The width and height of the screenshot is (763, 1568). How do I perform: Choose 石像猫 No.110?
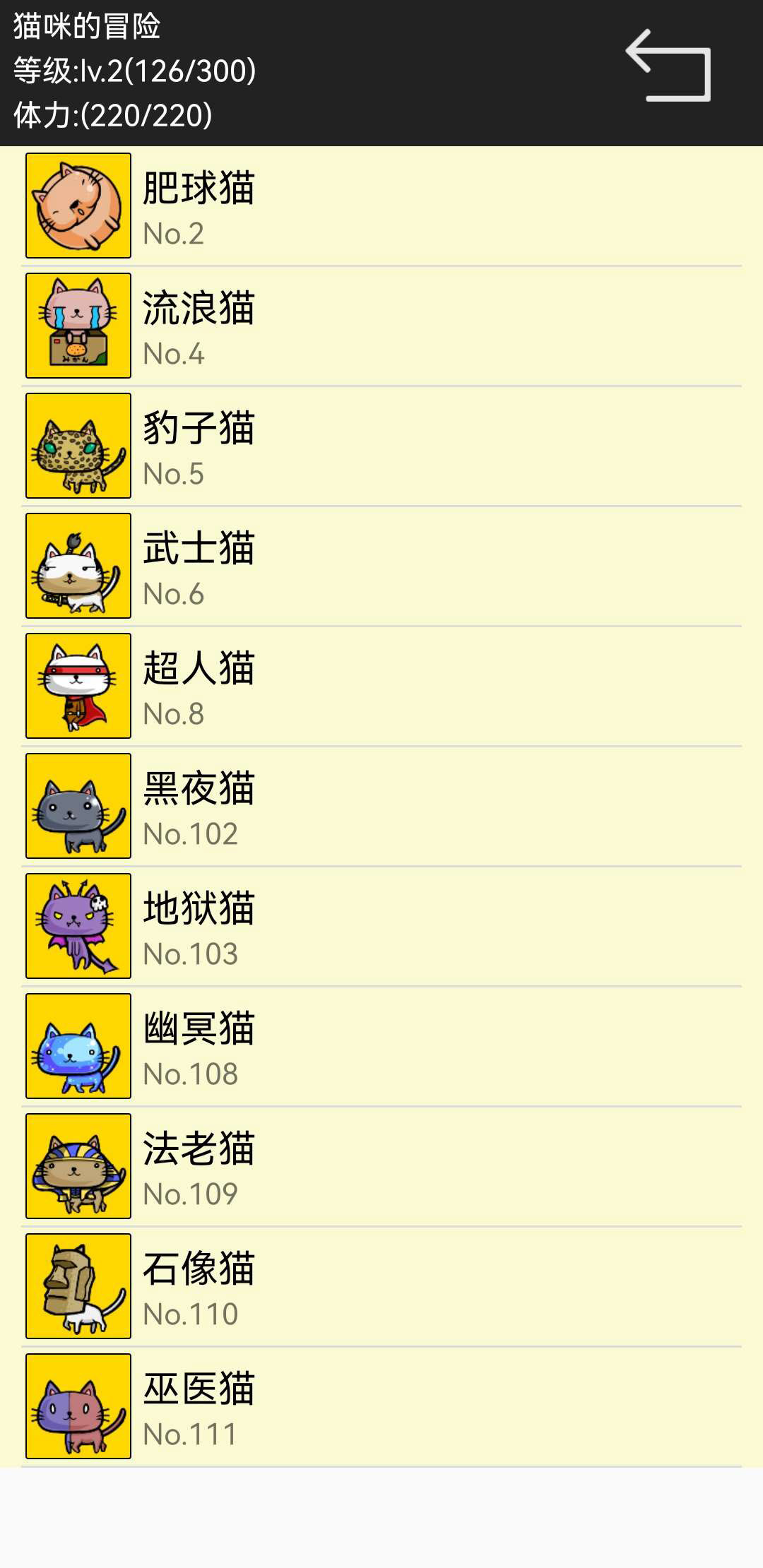click(381, 1286)
